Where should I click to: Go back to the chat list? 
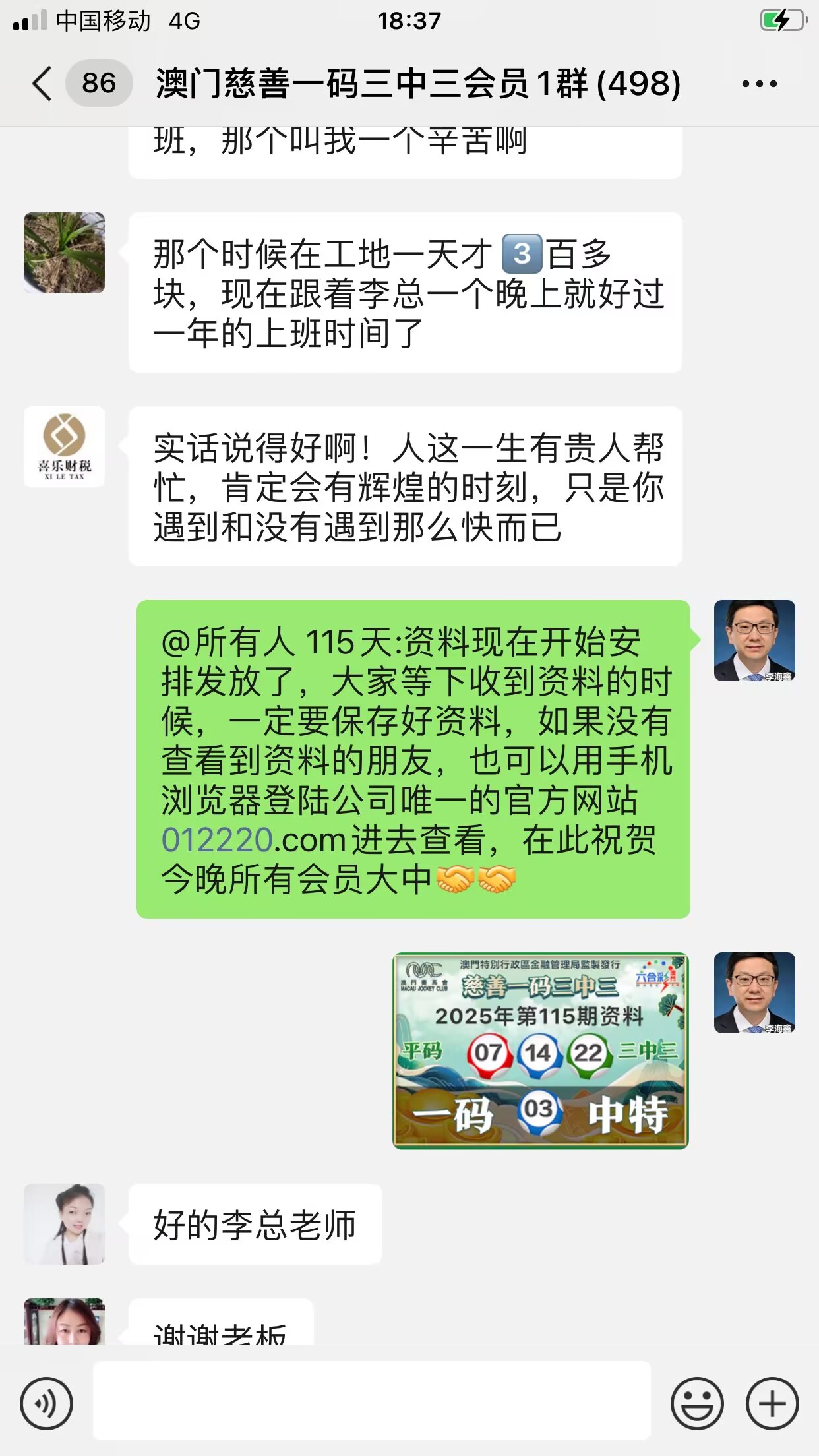click(x=42, y=84)
